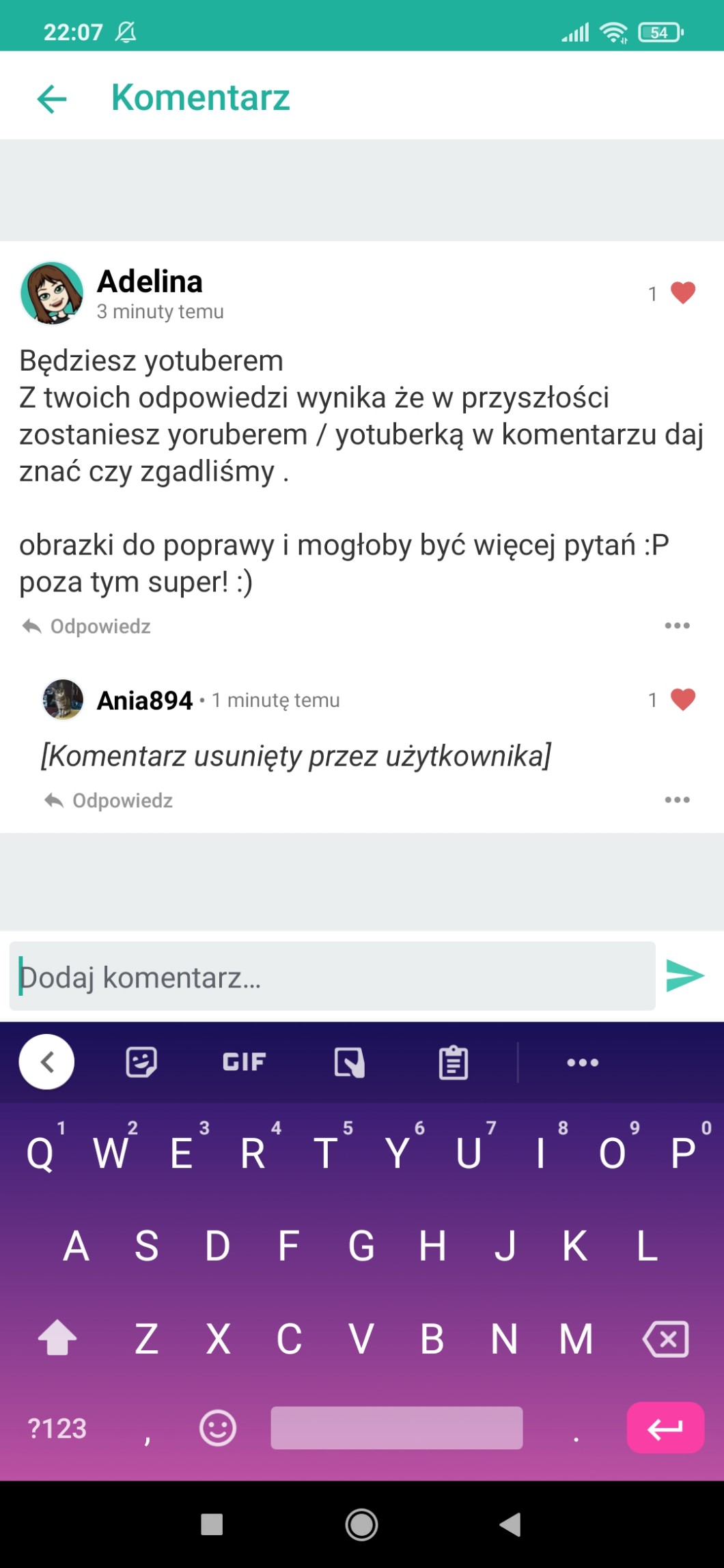Image resolution: width=724 pixels, height=1568 pixels.
Task: Collapse the keyboard toolbar with the chevron
Action: (x=46, y=1062)
